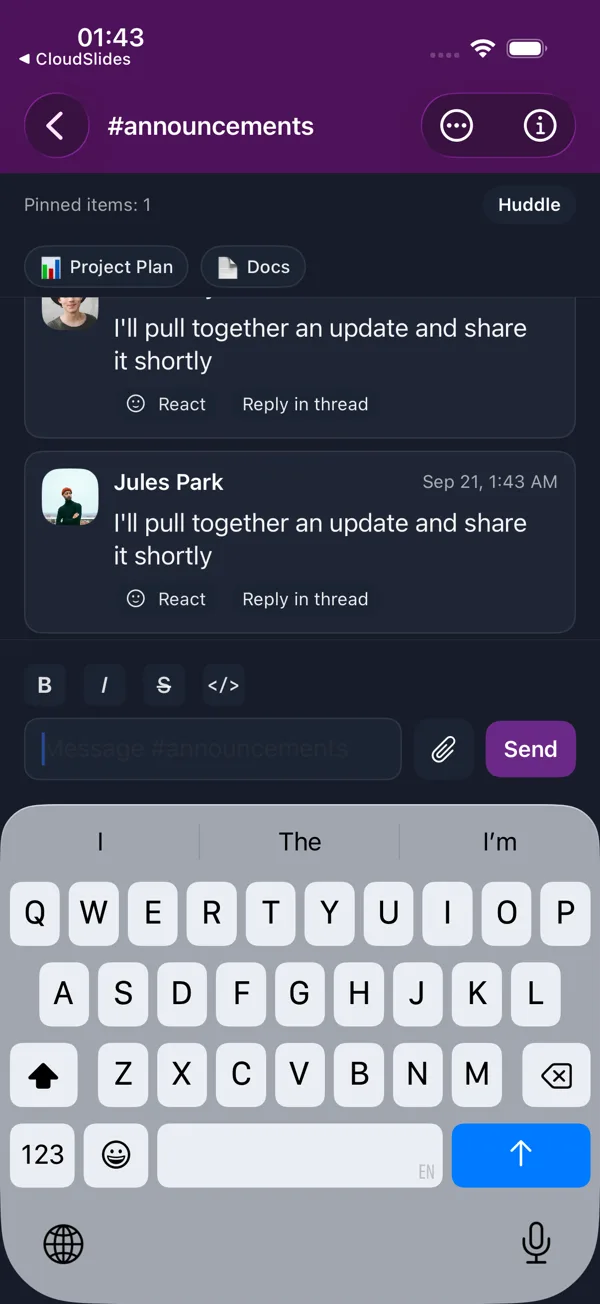The height and width of the screenshot is (1304, 600).
Task: Apply strikethrough formatting
Action: (164, 685)
